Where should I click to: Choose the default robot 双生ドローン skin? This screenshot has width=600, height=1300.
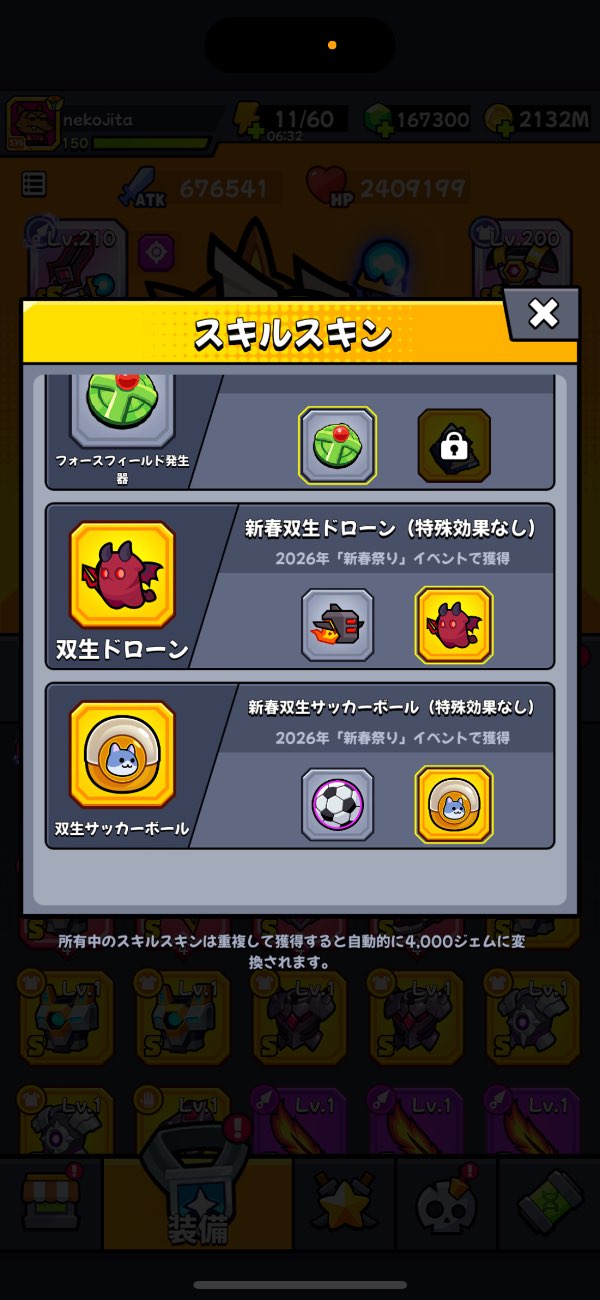(x=337, y=625)
